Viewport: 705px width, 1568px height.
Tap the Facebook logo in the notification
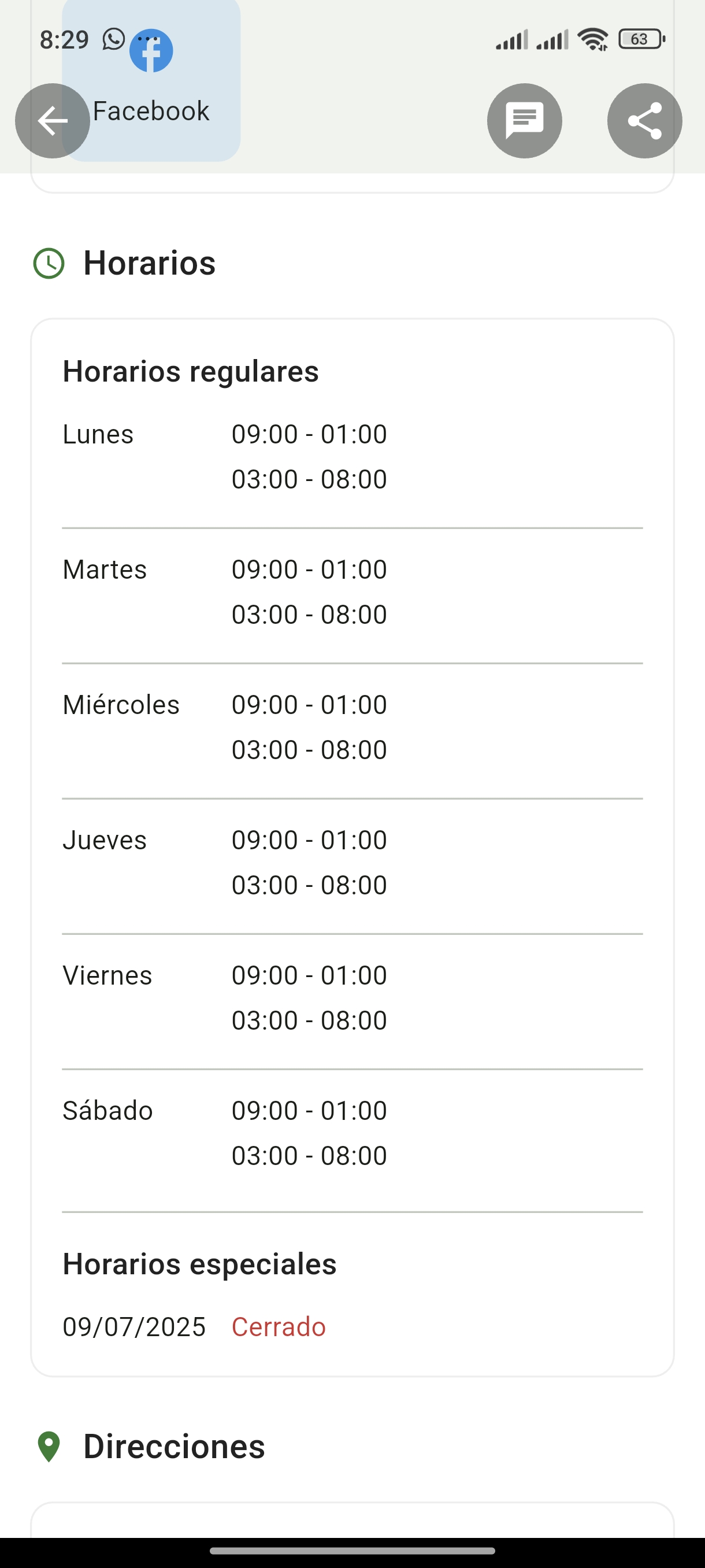pyautogui.click(x=150, y=51)
